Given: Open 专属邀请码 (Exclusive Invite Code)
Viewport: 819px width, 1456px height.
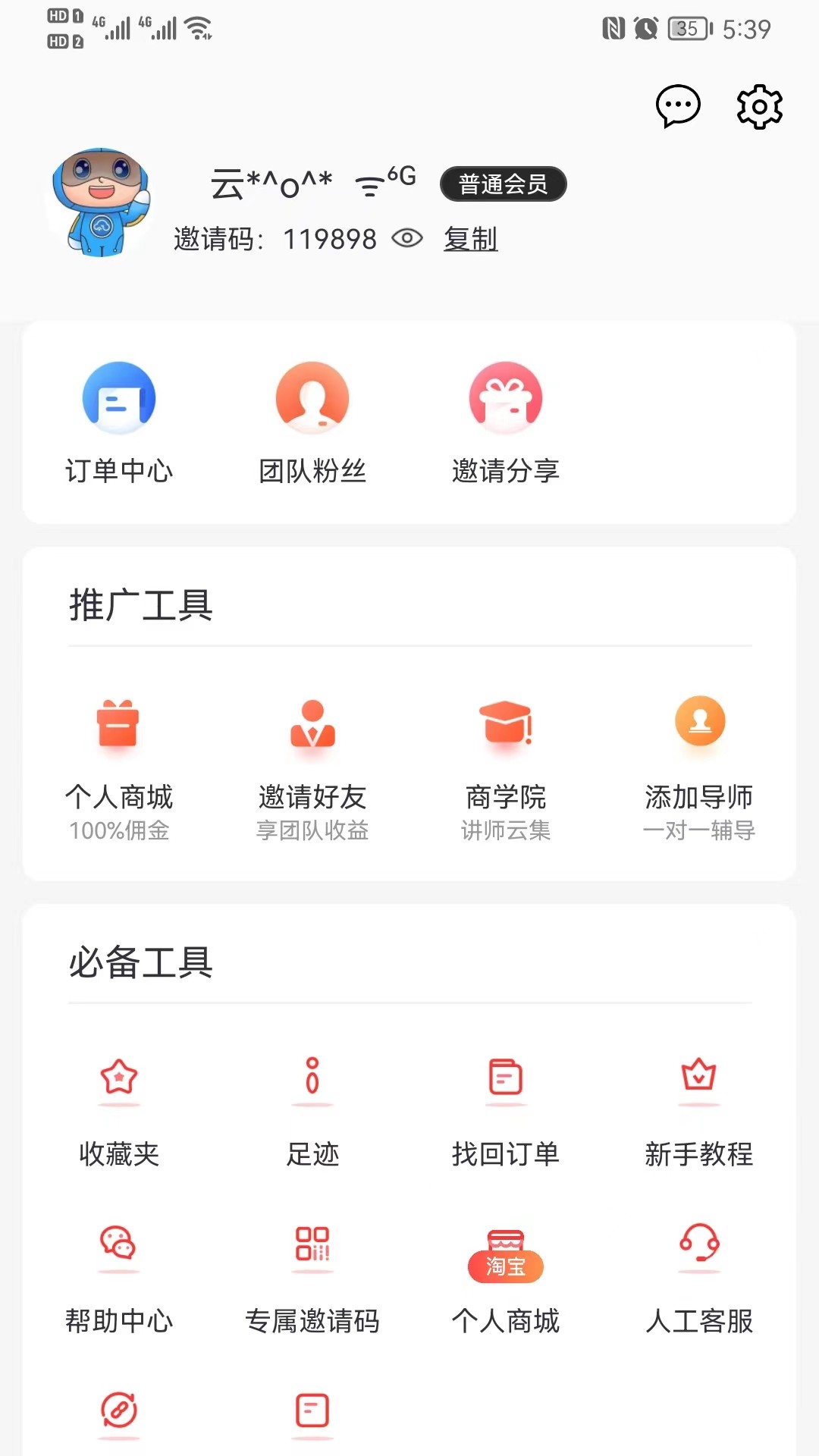Looking at the screenshot, I should click(x=312, y=1282).
